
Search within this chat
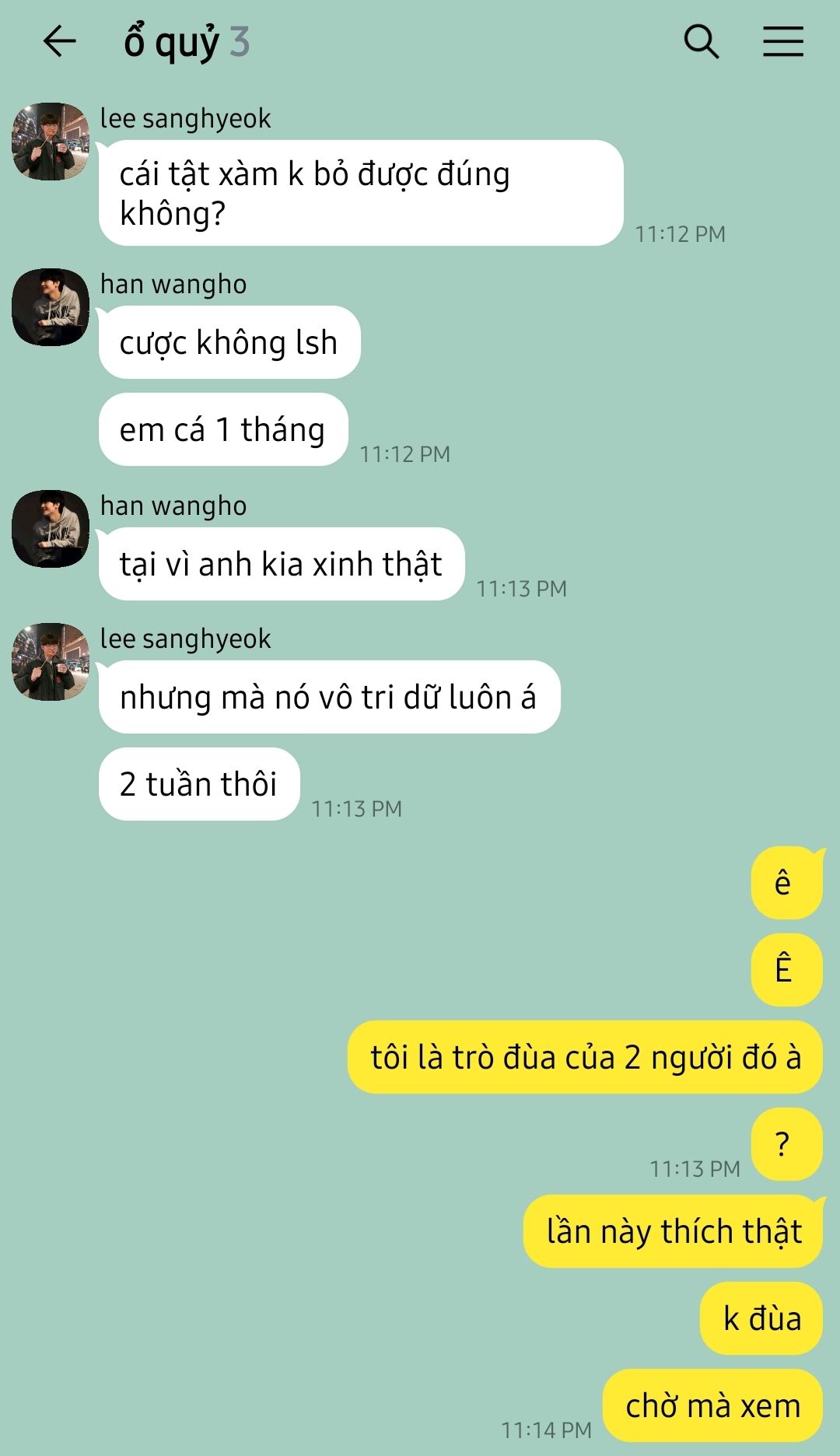701,41
